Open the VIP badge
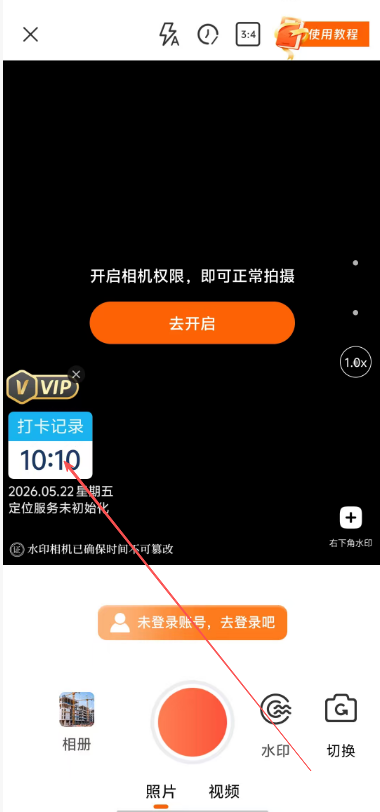 pos(41,387)
